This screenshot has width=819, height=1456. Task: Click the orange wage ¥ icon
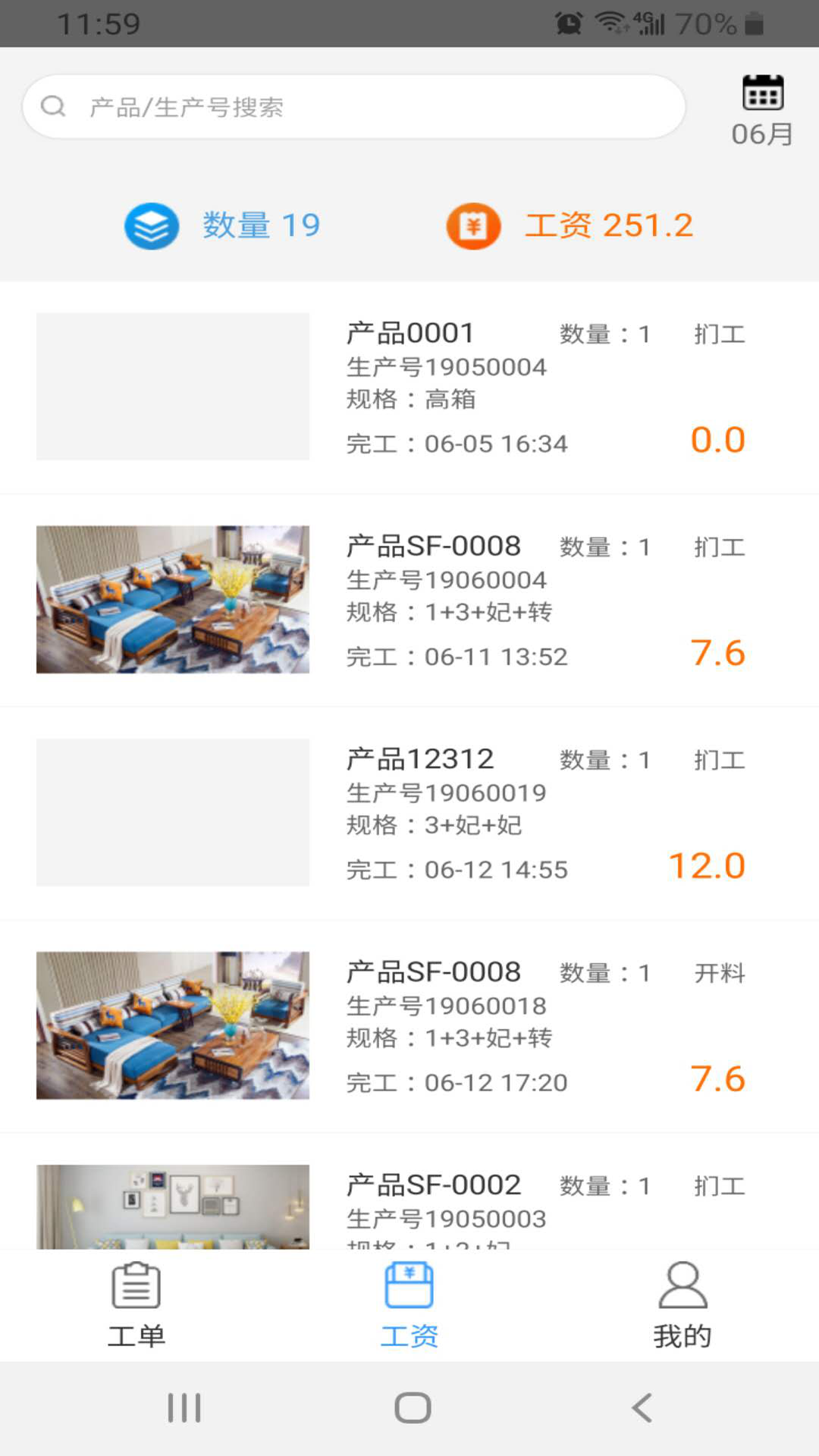(473, 224)
